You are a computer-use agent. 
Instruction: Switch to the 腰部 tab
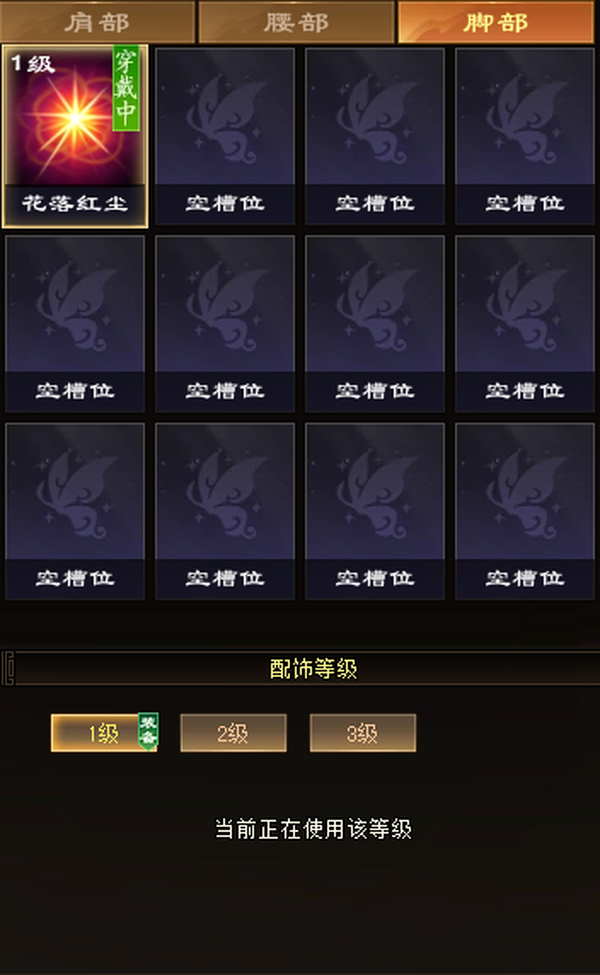(297, 22)
